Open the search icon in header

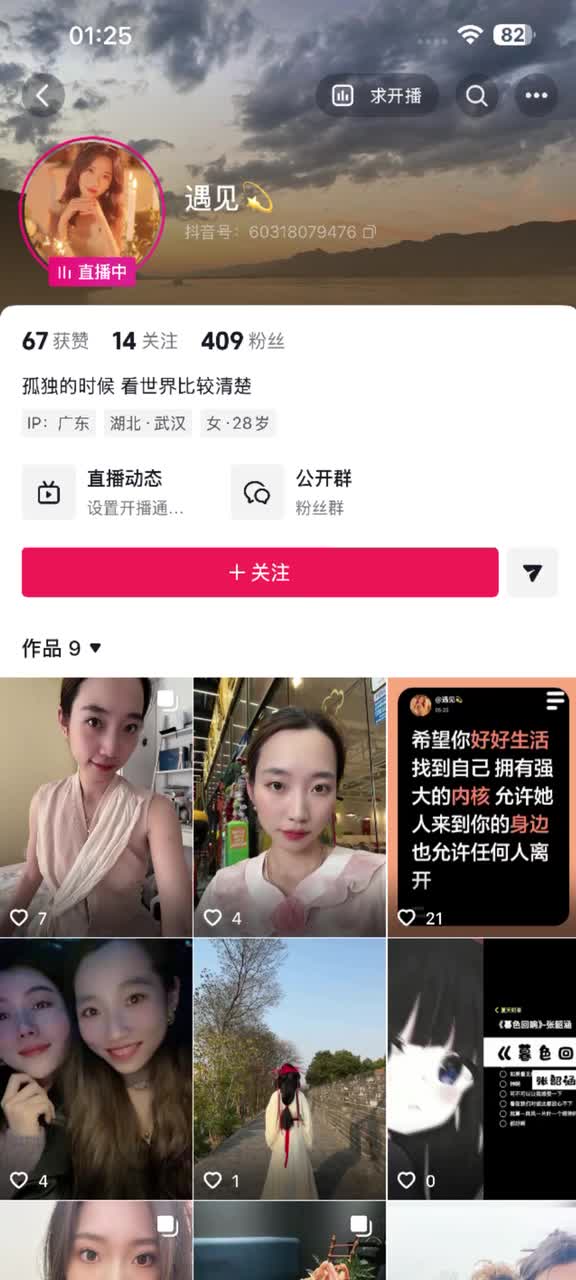(x=477, y=96)
